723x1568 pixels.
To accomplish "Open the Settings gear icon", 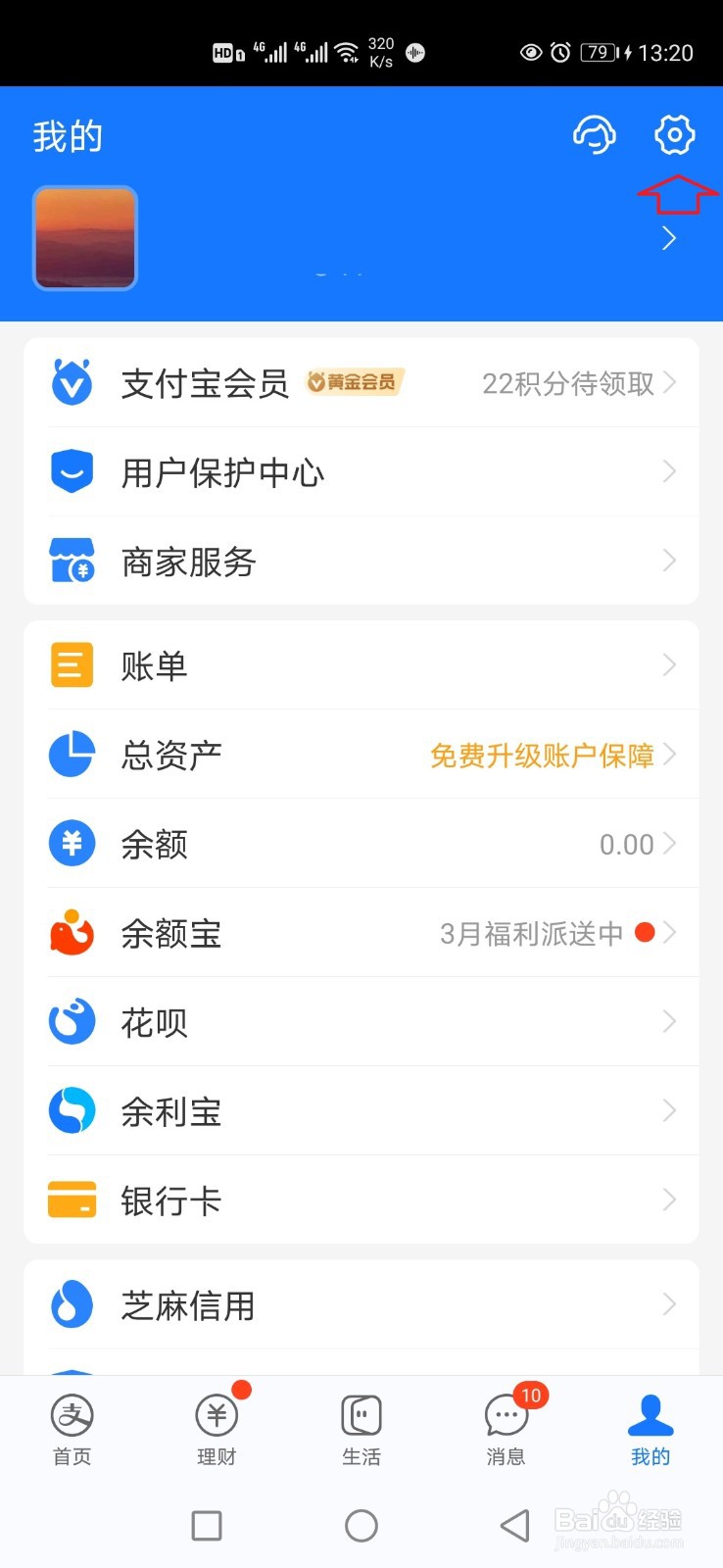I will [x=672, y=136].
